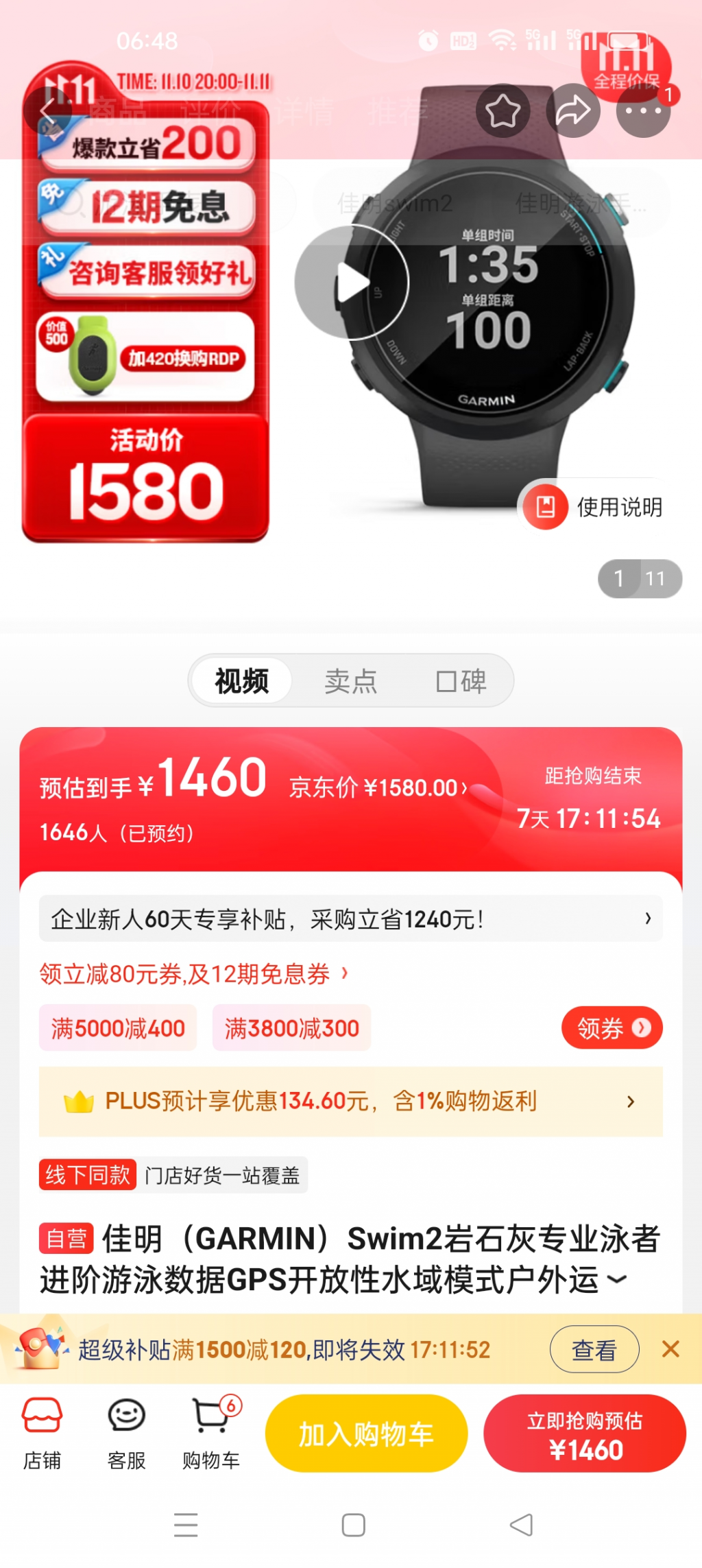Open the three-dot overflow menu
This screenshot has width=702, height=1568.
(642, 111)
